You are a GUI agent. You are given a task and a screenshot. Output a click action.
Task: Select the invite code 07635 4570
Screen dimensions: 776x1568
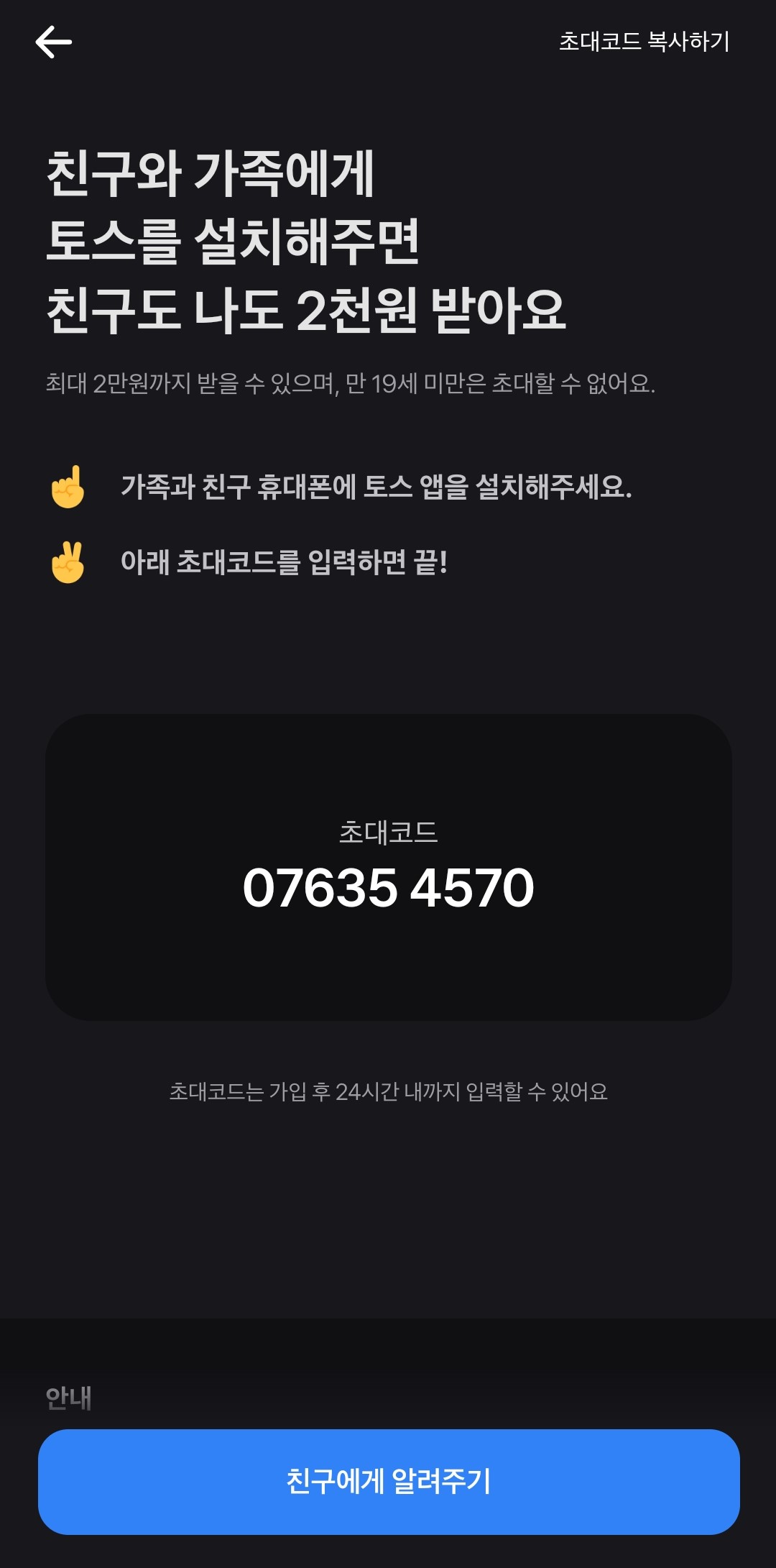tap(388, 889)
